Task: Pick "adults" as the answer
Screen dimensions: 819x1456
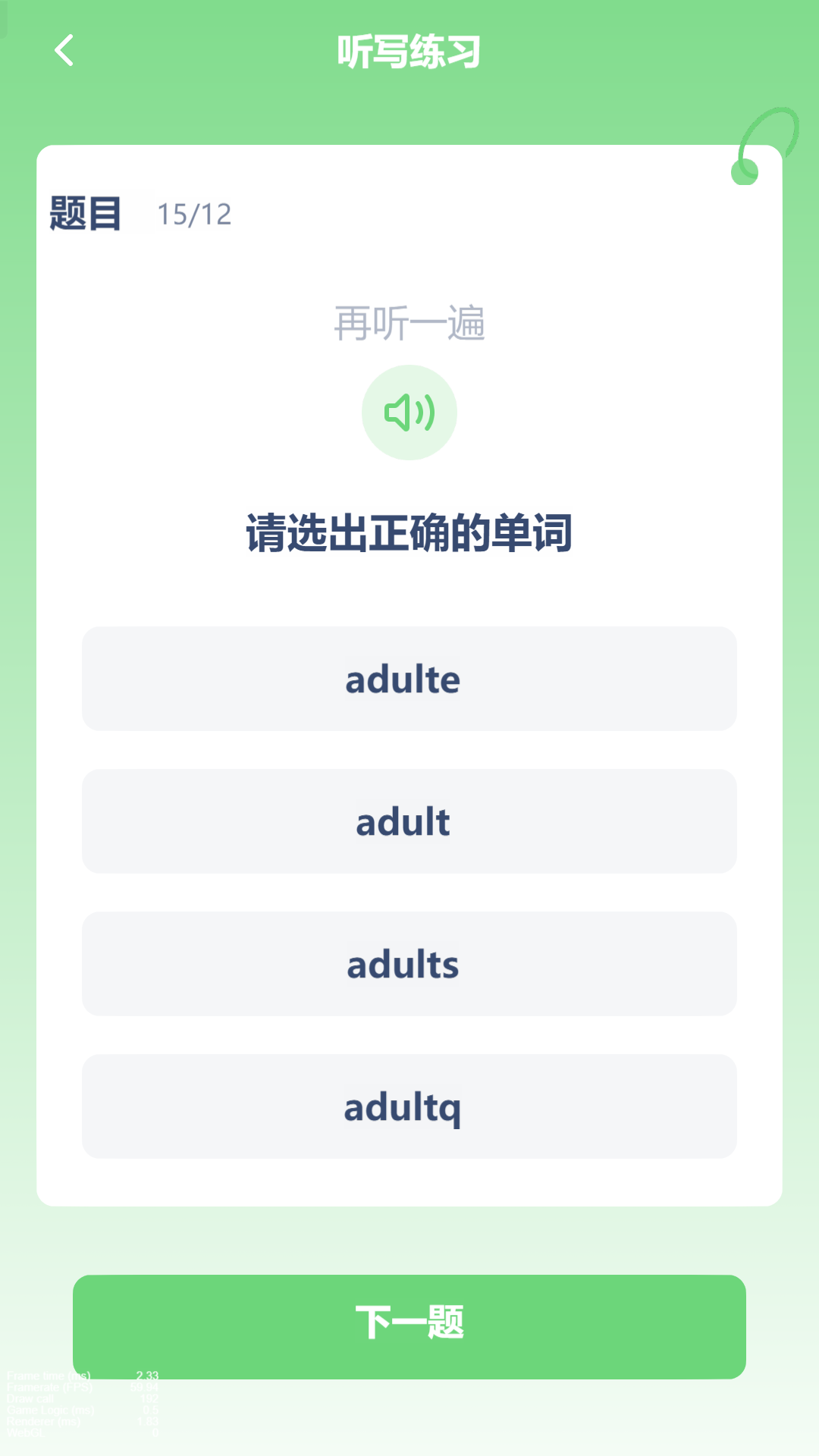Action: (x=409, y=964)
